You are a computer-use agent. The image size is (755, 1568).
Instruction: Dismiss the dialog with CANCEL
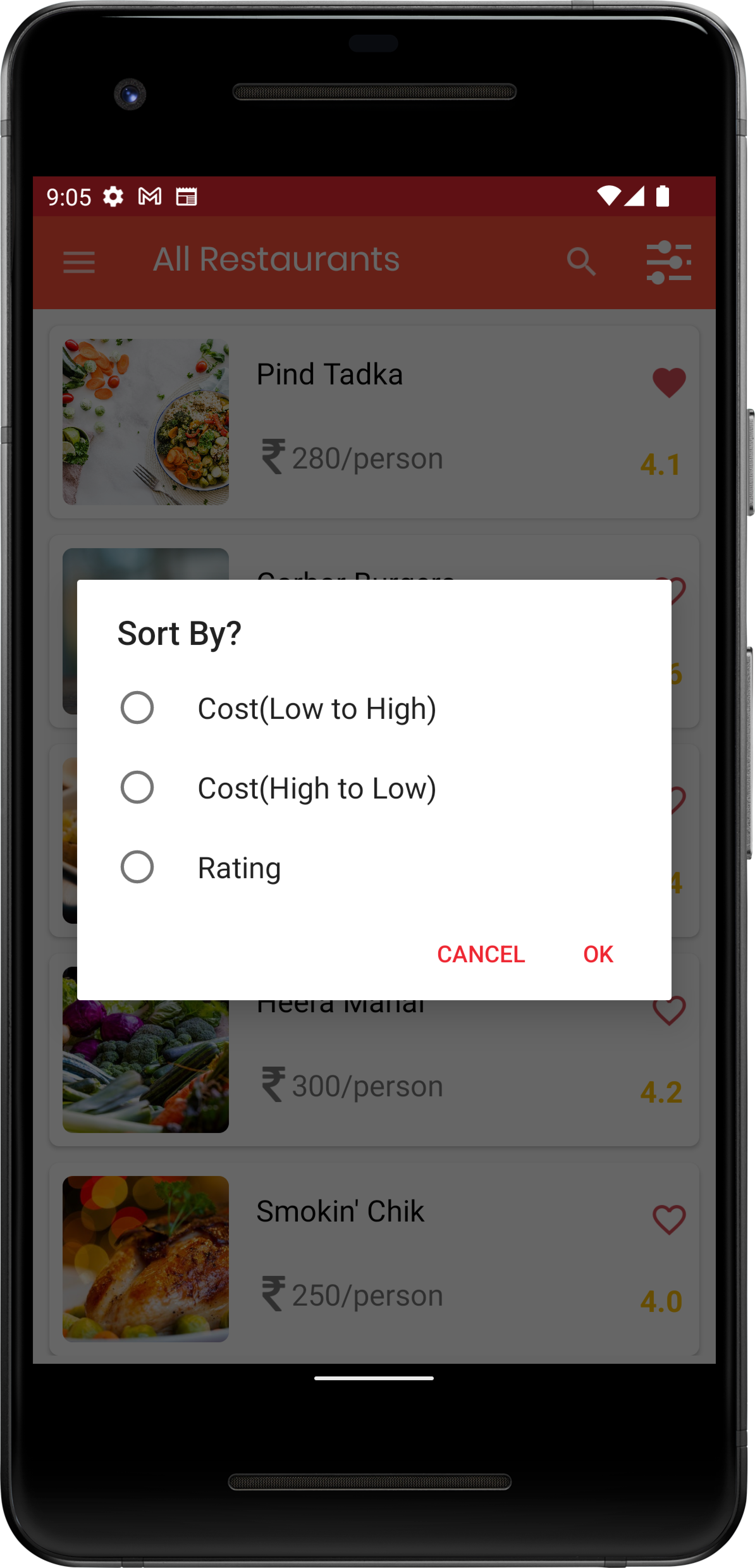tap(481, 954)
